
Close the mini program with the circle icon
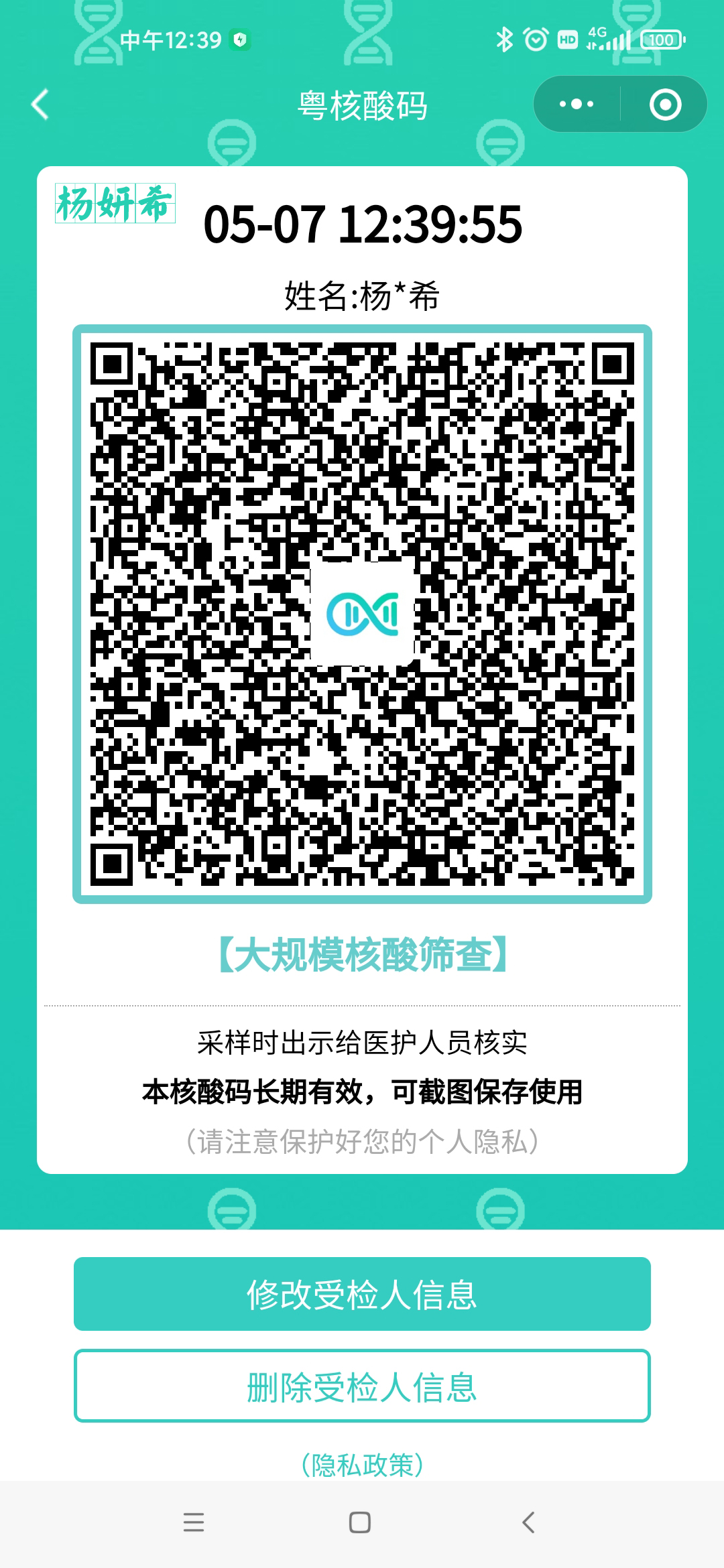point(665,104)
